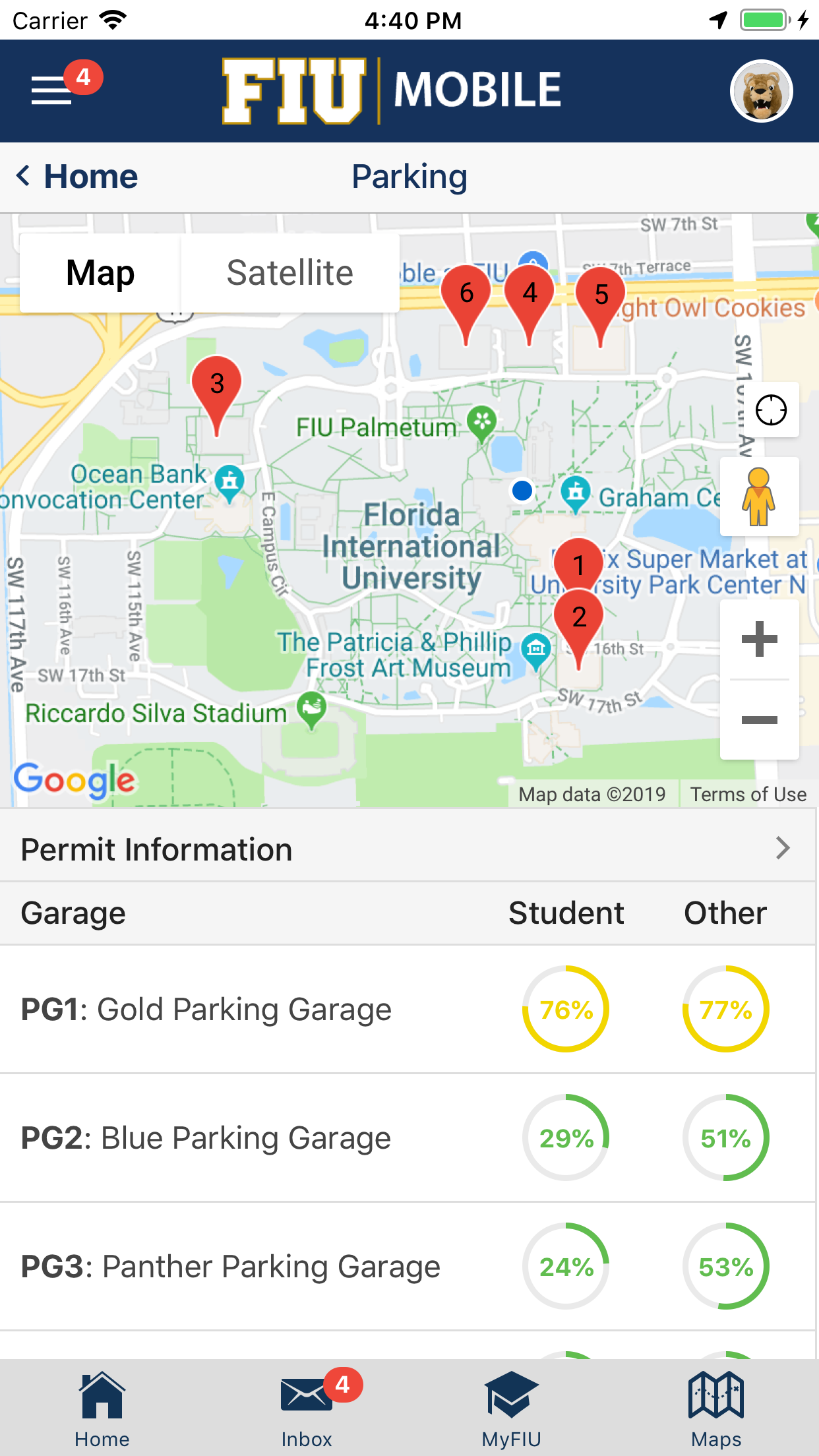Image resolution: width=819 pixels, height=1456 pixels.
Task: Select the Map view option
Action: pyautogui.click(x=100, y=273)
